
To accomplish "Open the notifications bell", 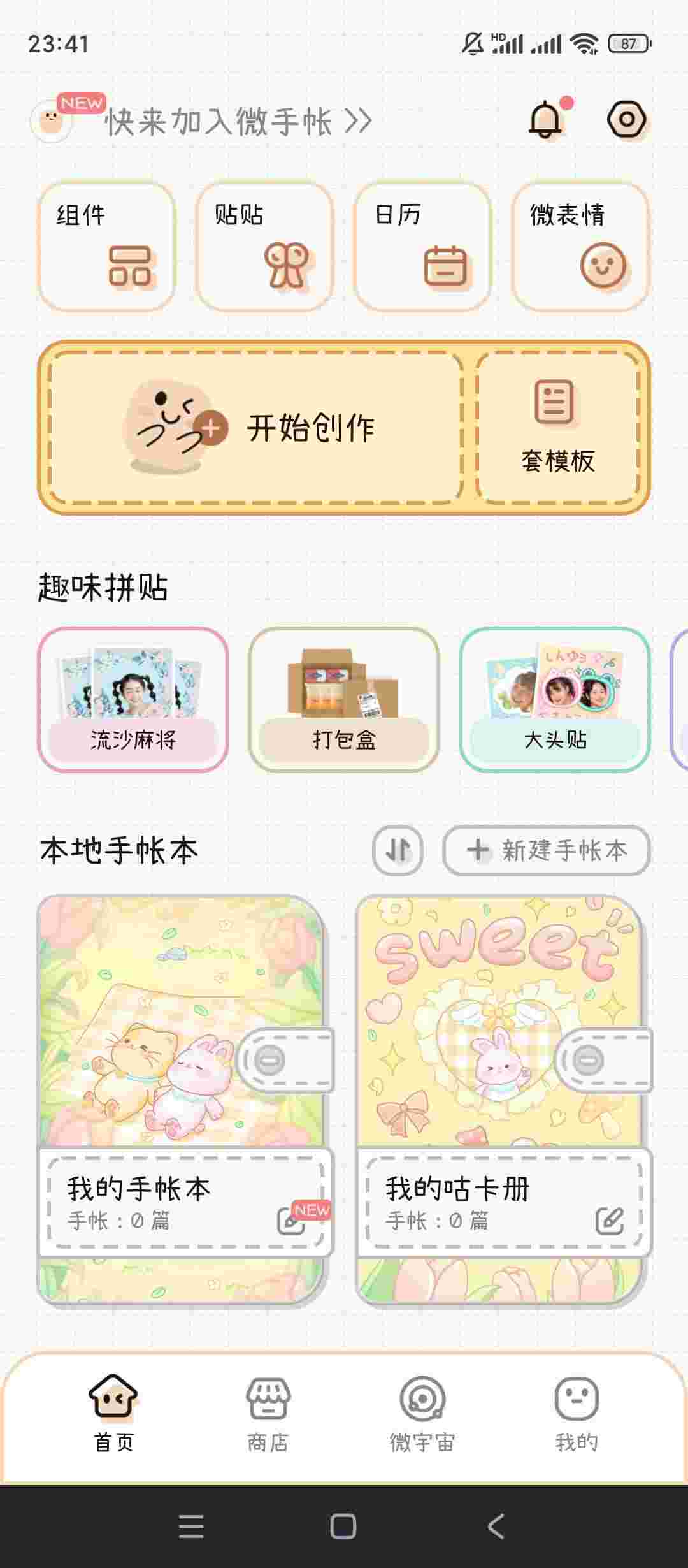I will point(546,120).
